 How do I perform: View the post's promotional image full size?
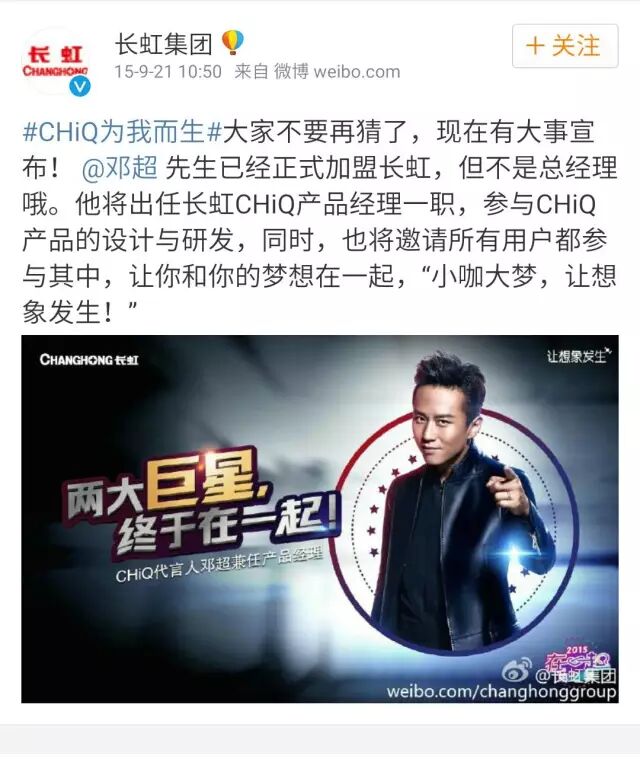[320, 518]
